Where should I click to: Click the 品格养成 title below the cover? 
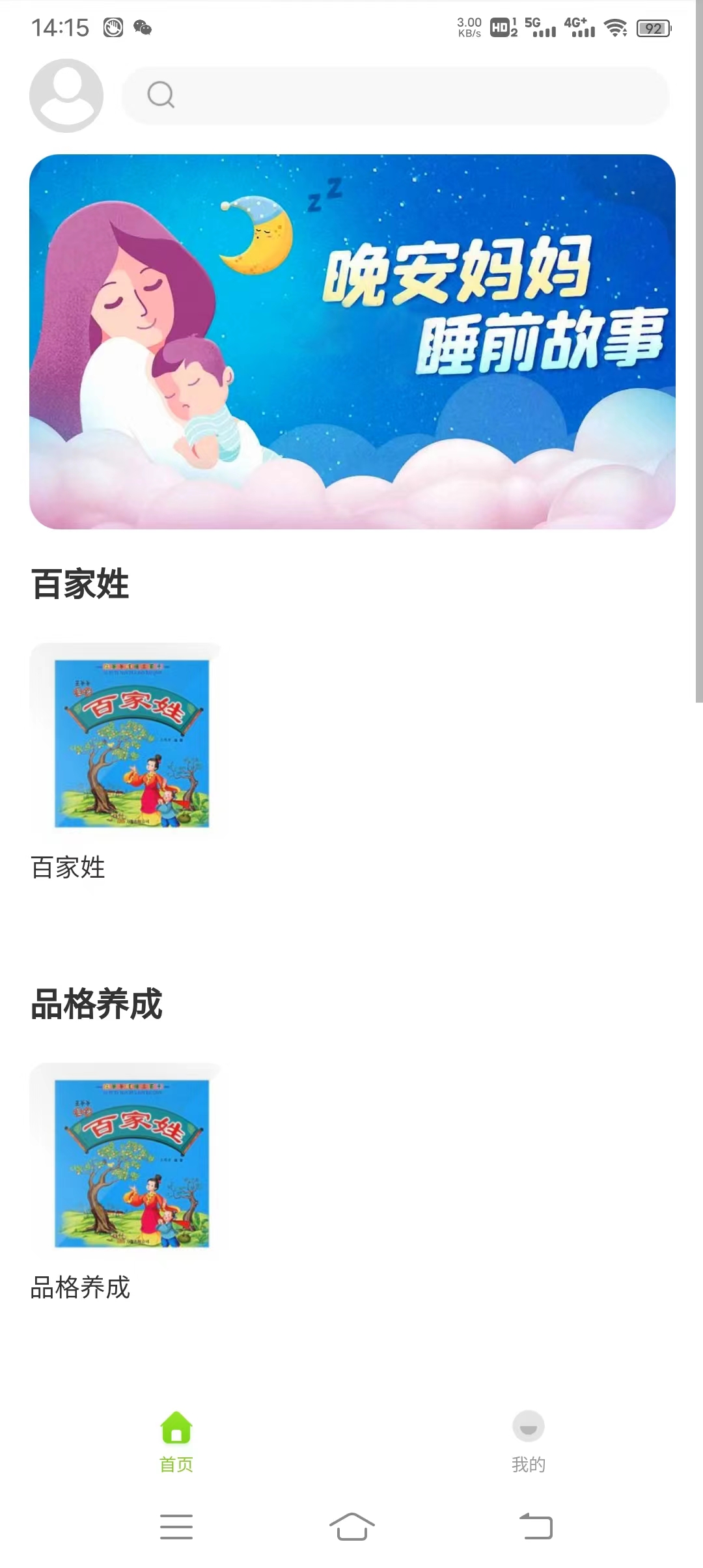pos(81,1289)
